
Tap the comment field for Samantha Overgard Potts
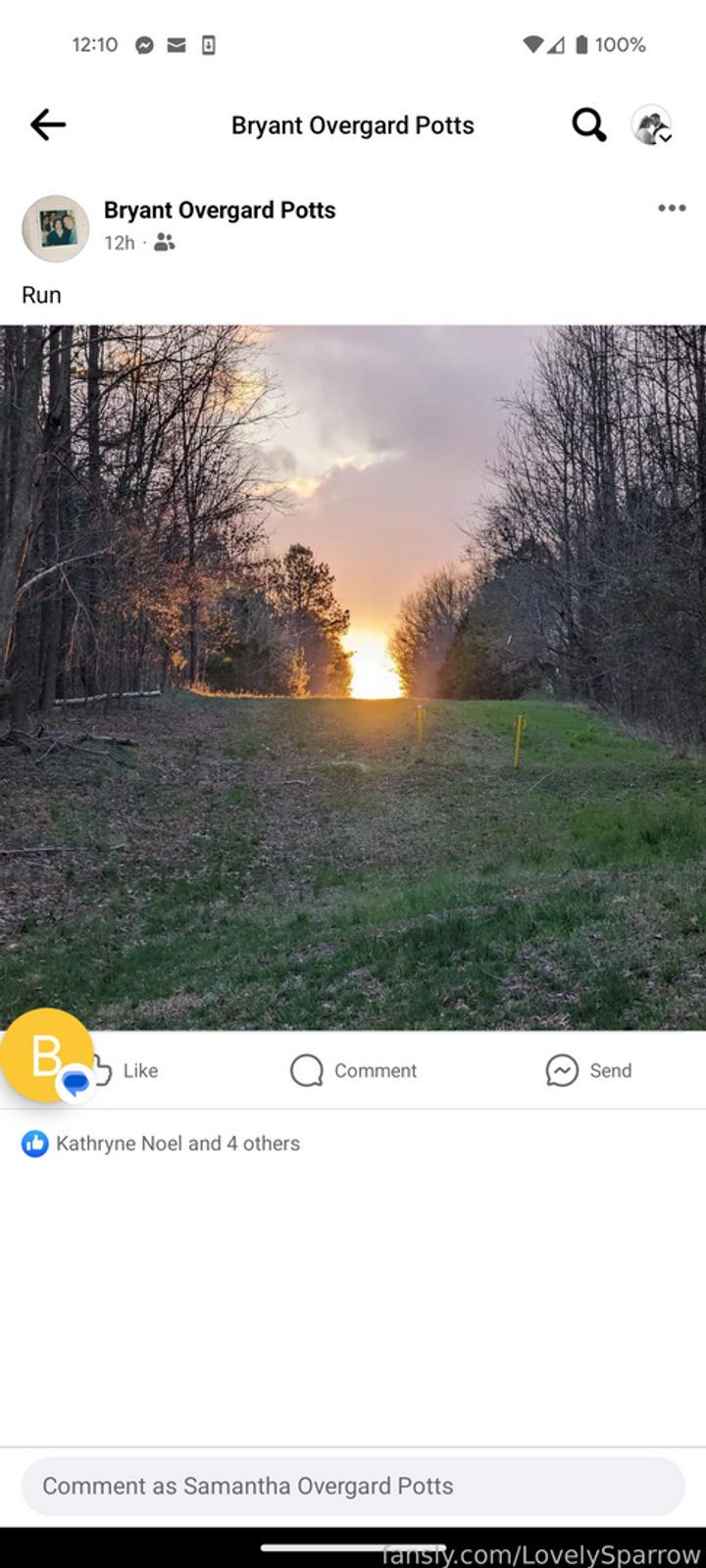click(x=353, y=1486)
